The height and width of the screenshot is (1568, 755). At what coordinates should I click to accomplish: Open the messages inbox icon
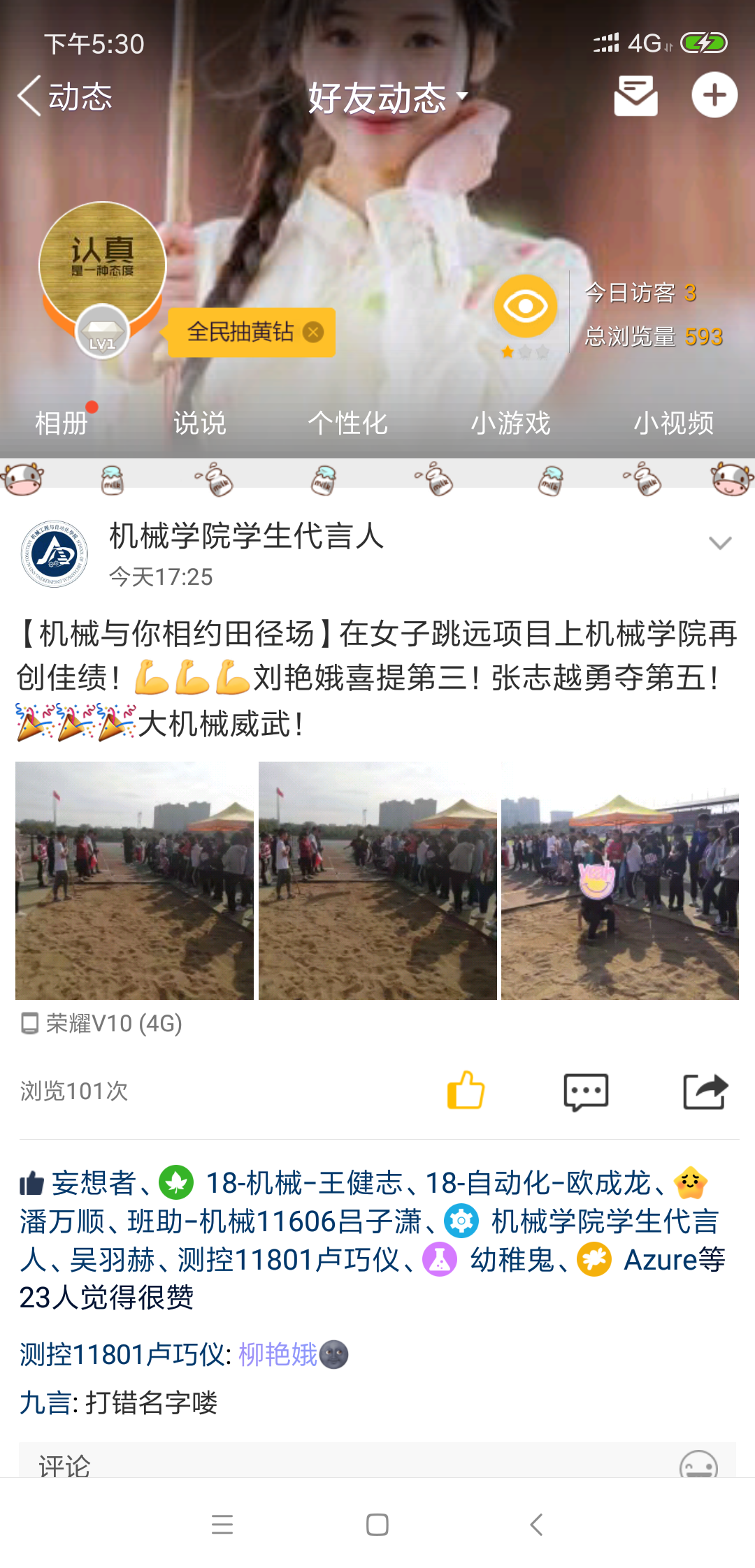(635, 96)
